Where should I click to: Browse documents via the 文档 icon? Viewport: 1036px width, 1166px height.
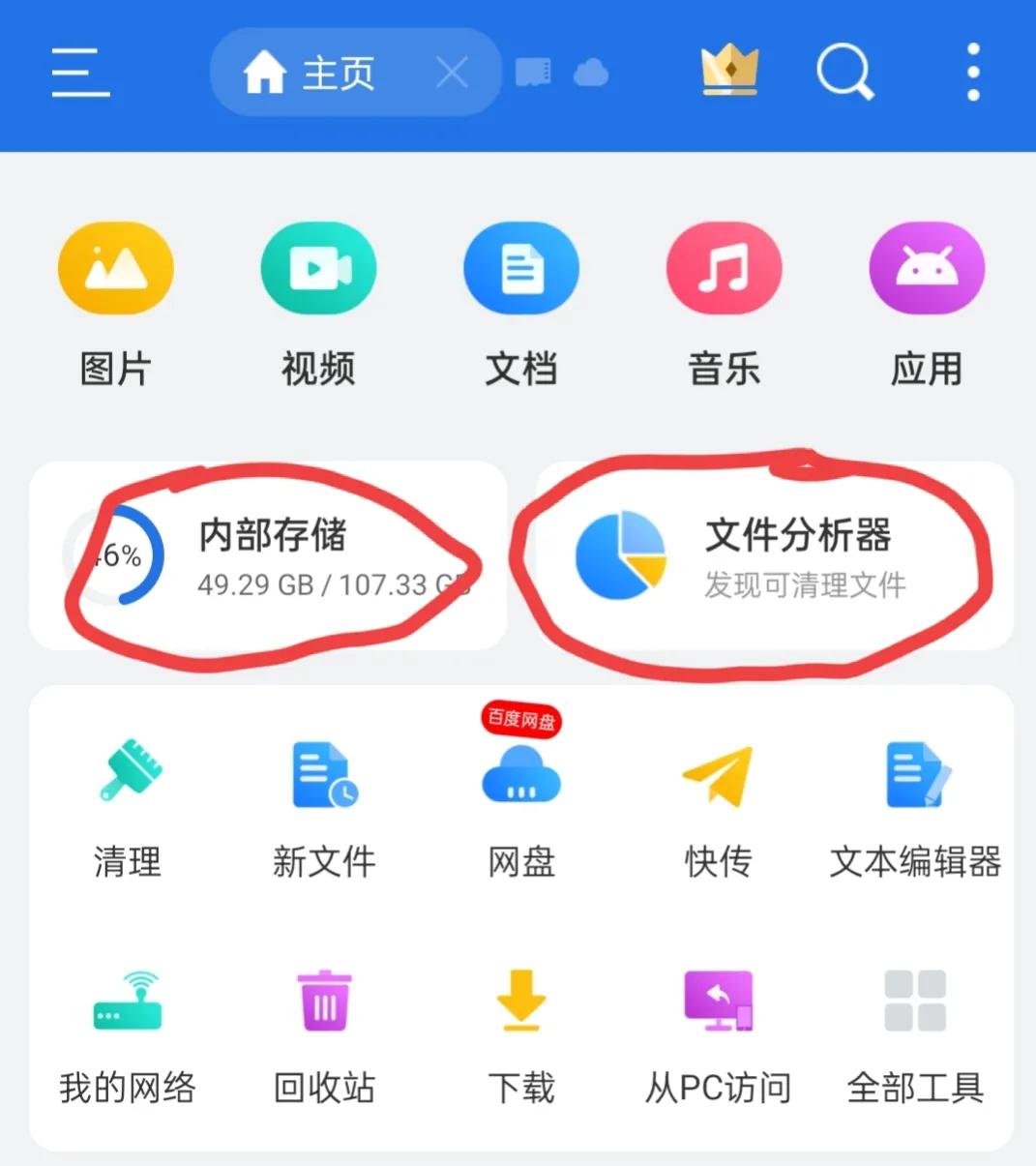click(x=521, y=268)
